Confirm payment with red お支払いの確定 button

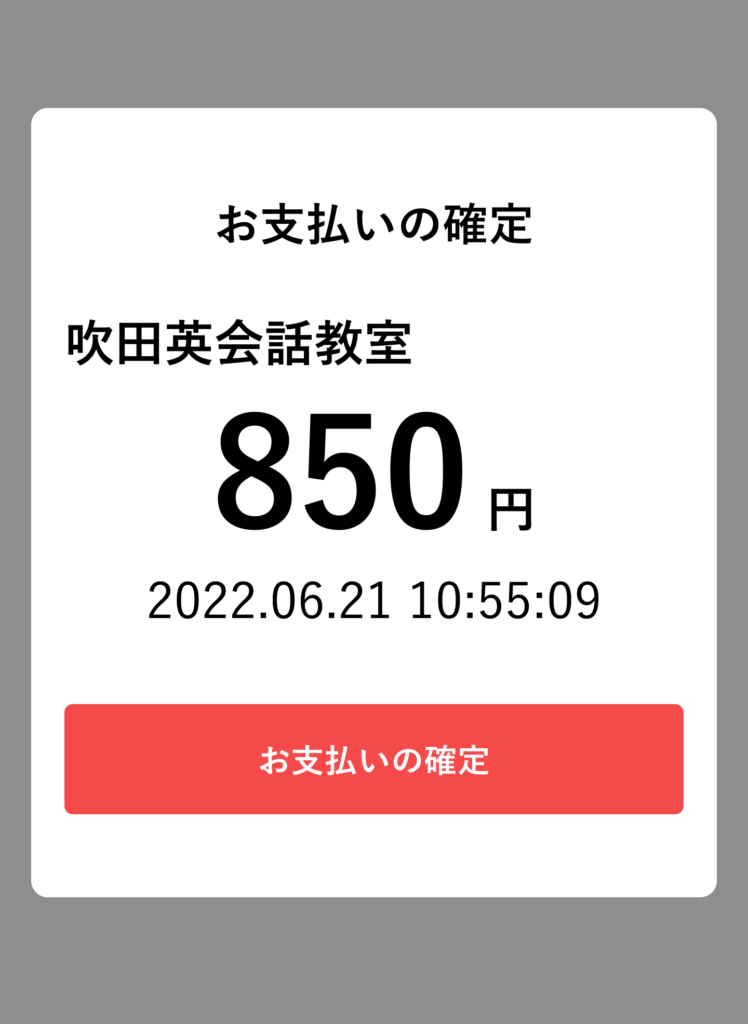pyautogui.click(x=374, y=759)
